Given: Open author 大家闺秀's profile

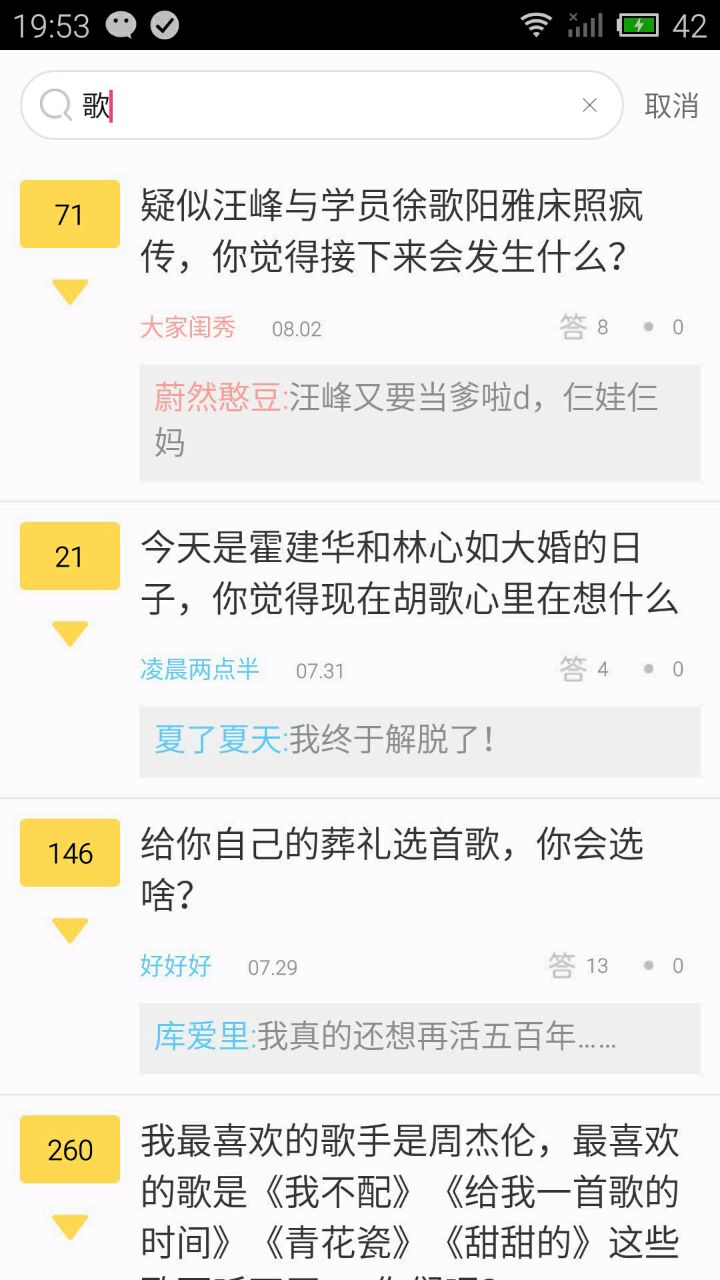Looking at the screenshot, I should [x=188, y=327].
